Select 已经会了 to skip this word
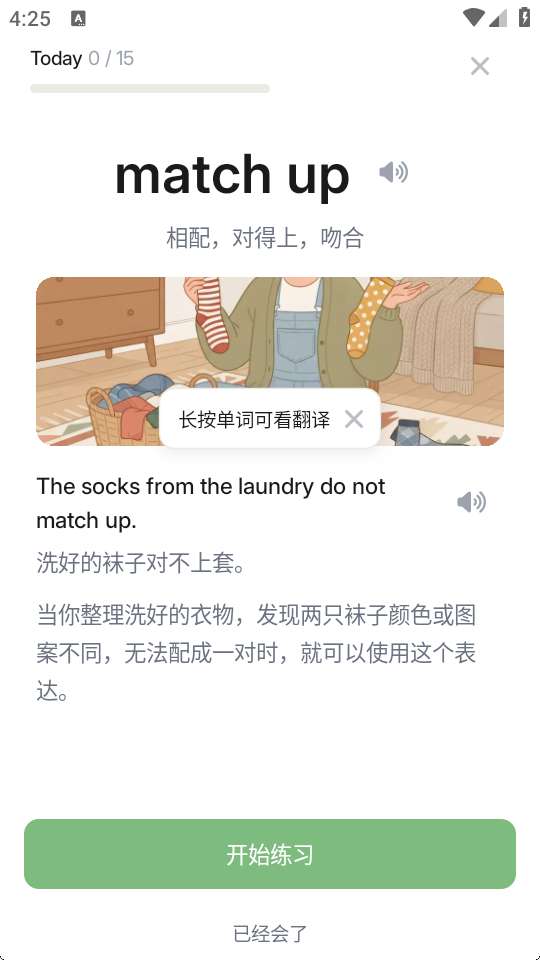 270,934
